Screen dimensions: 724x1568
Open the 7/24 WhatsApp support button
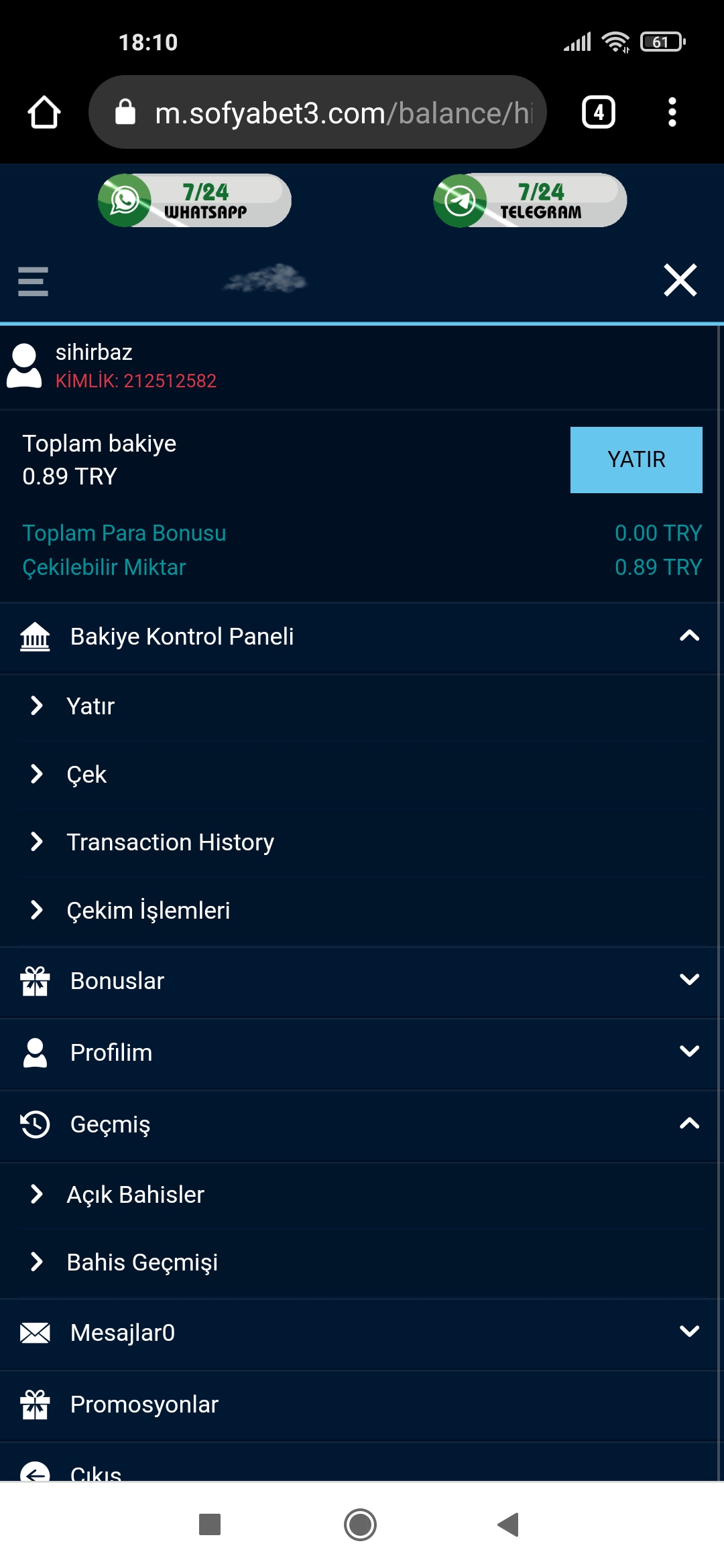click(x=194, y=200)
